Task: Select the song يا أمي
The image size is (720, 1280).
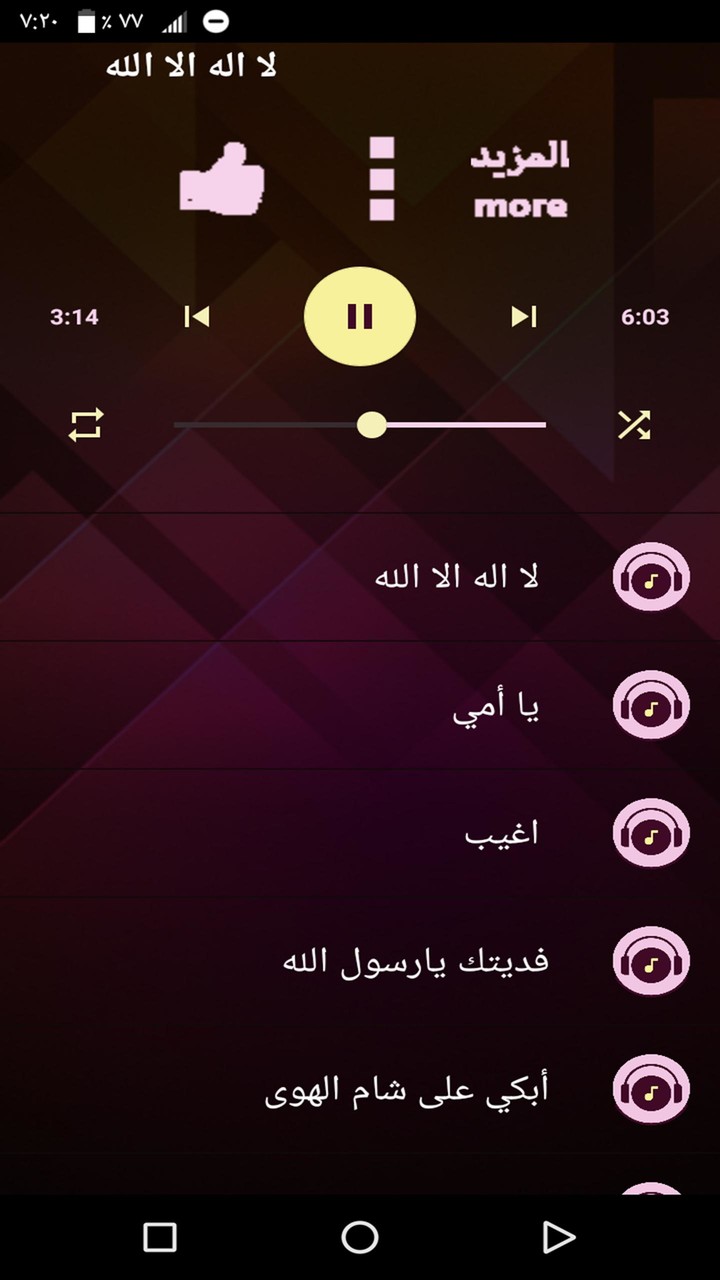Action: tap(497, 706)
